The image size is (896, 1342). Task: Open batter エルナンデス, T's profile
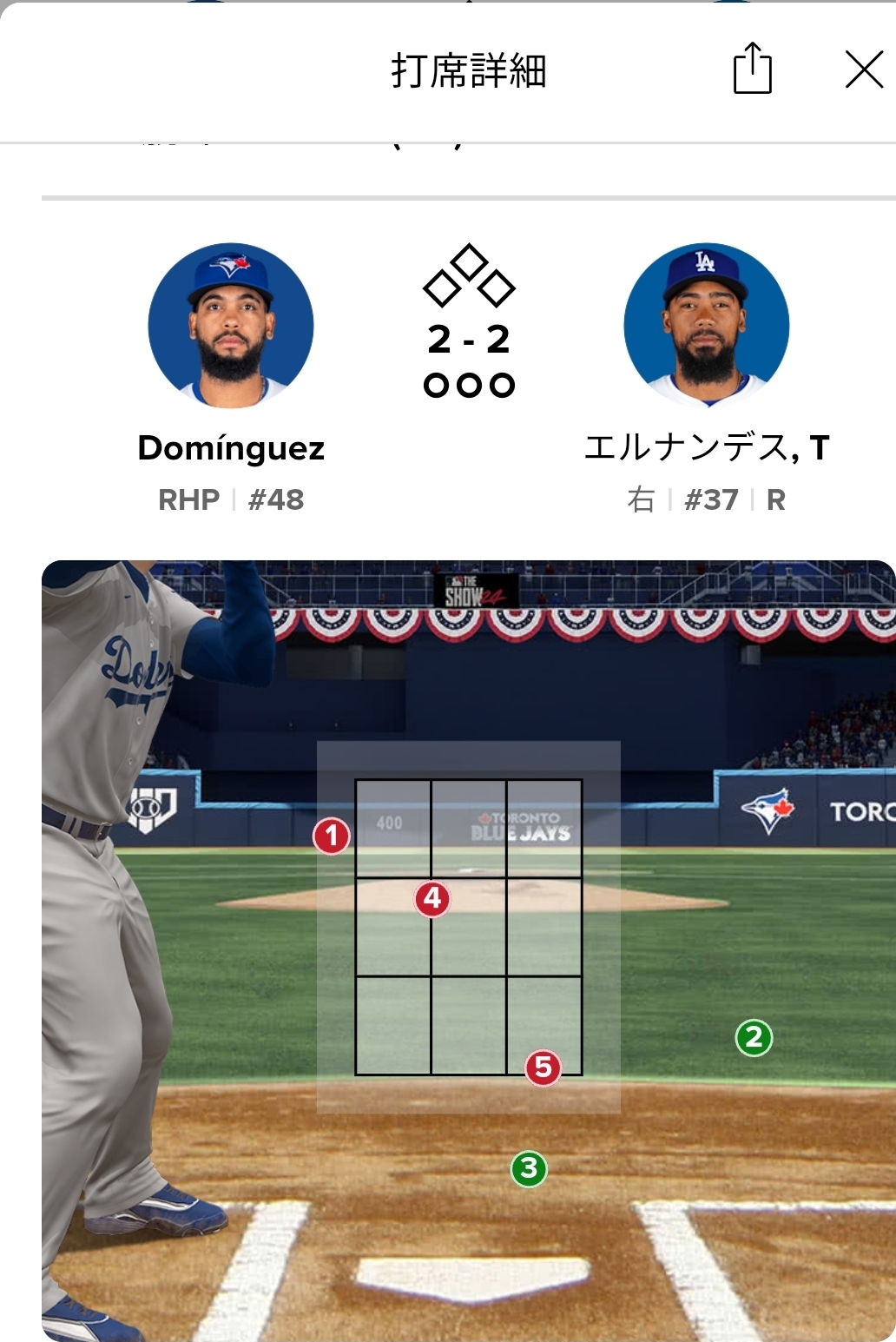(706, 327)
